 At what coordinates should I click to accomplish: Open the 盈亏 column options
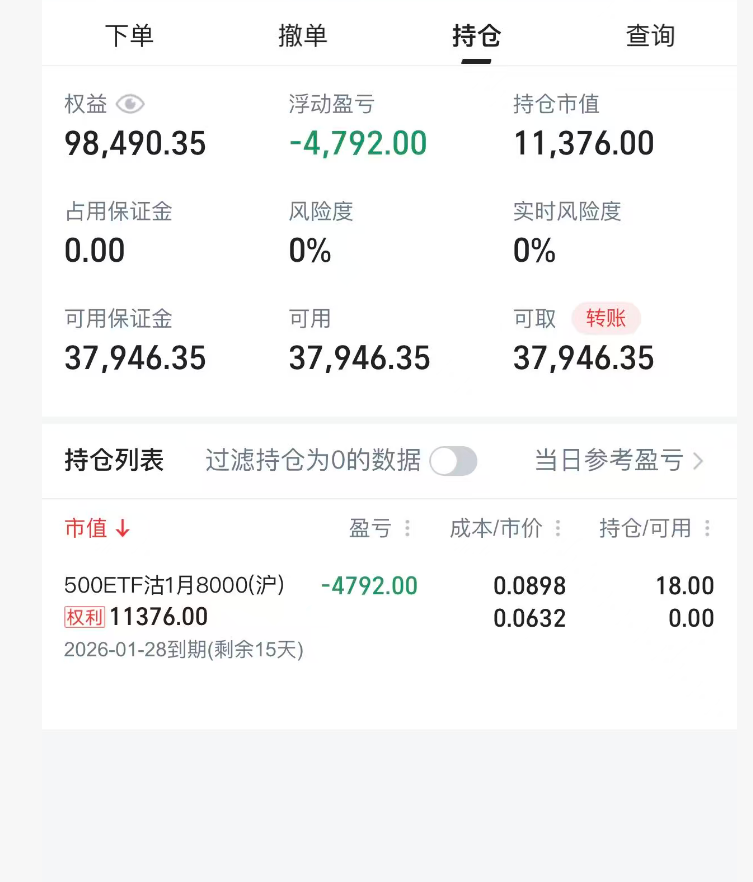(407, 529)
